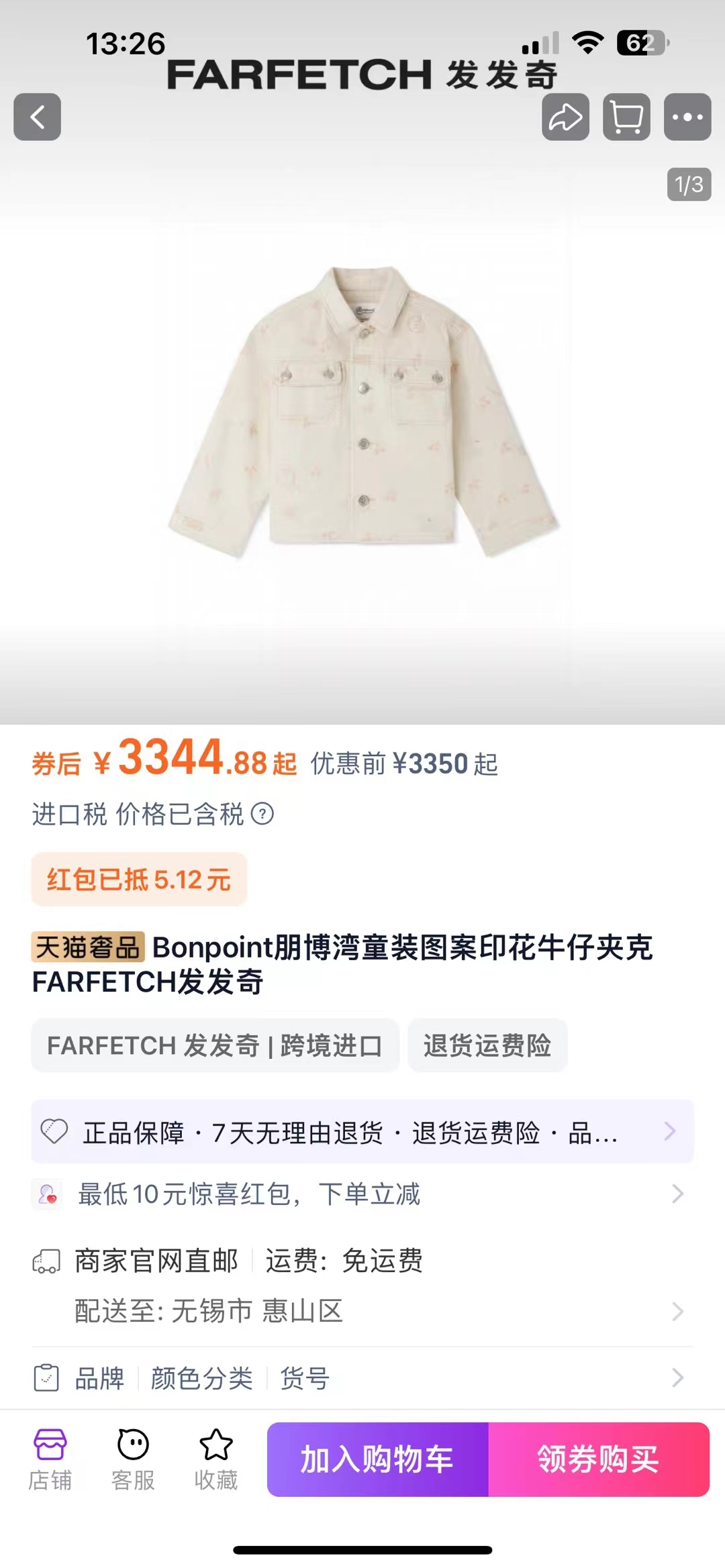The width and height of the screenshot is (725, 1568).
Task: Open the shopping cart icon
Action: [626, 117]
